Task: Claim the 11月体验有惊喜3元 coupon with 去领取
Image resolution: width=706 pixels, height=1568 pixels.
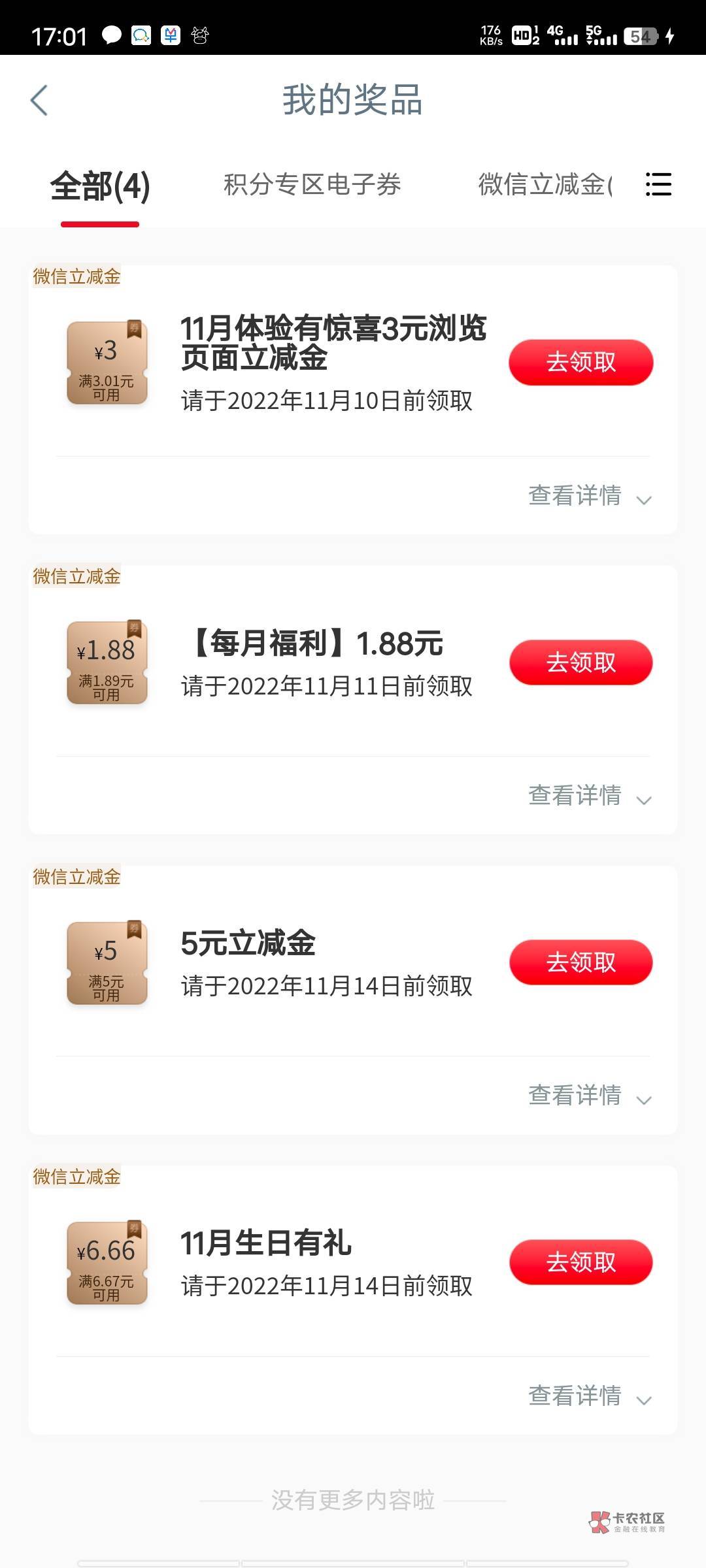Action: pos(580,362)
